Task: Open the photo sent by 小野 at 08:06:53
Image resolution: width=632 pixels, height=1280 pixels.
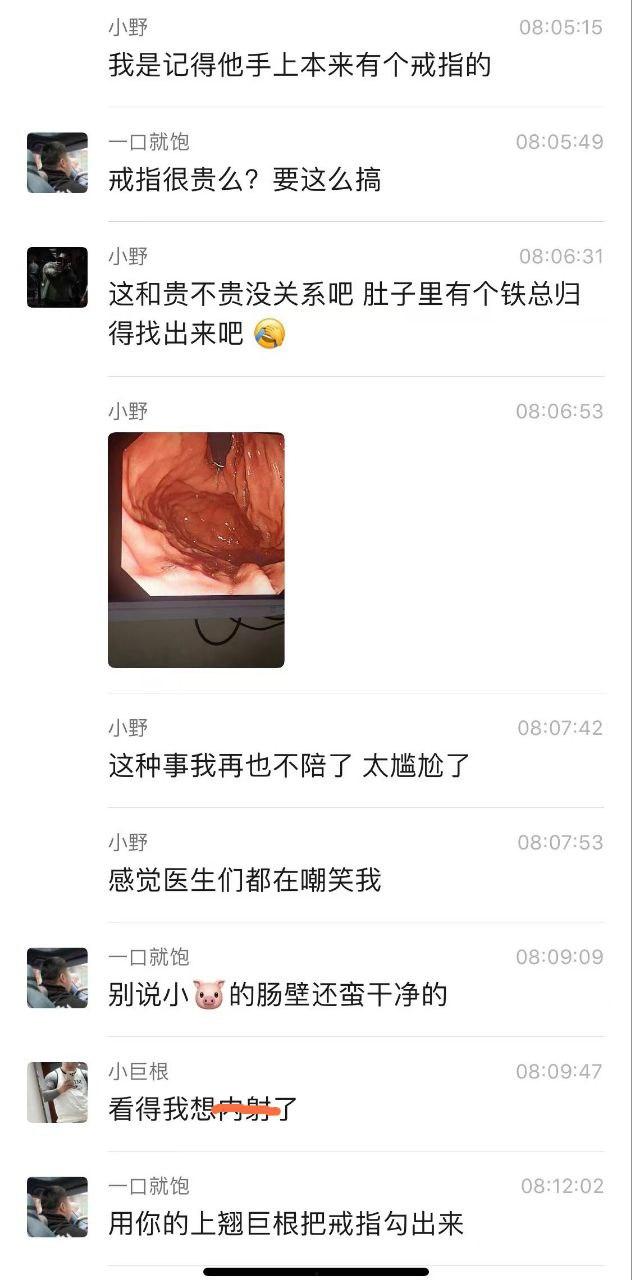Action: click(x=196, y=549)
